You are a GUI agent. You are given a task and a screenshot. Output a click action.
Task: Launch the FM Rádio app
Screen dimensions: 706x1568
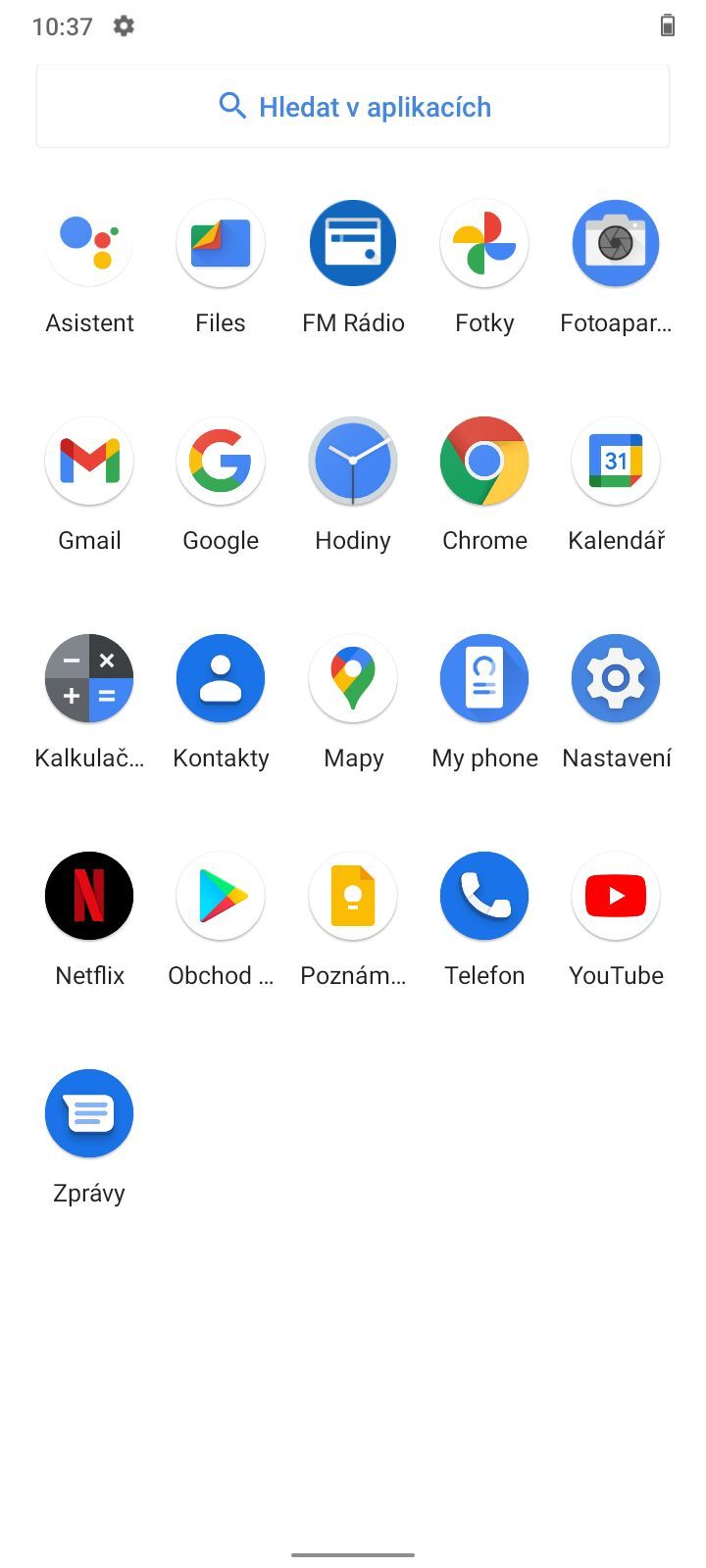pyautogui.click(x=353, y=243)
